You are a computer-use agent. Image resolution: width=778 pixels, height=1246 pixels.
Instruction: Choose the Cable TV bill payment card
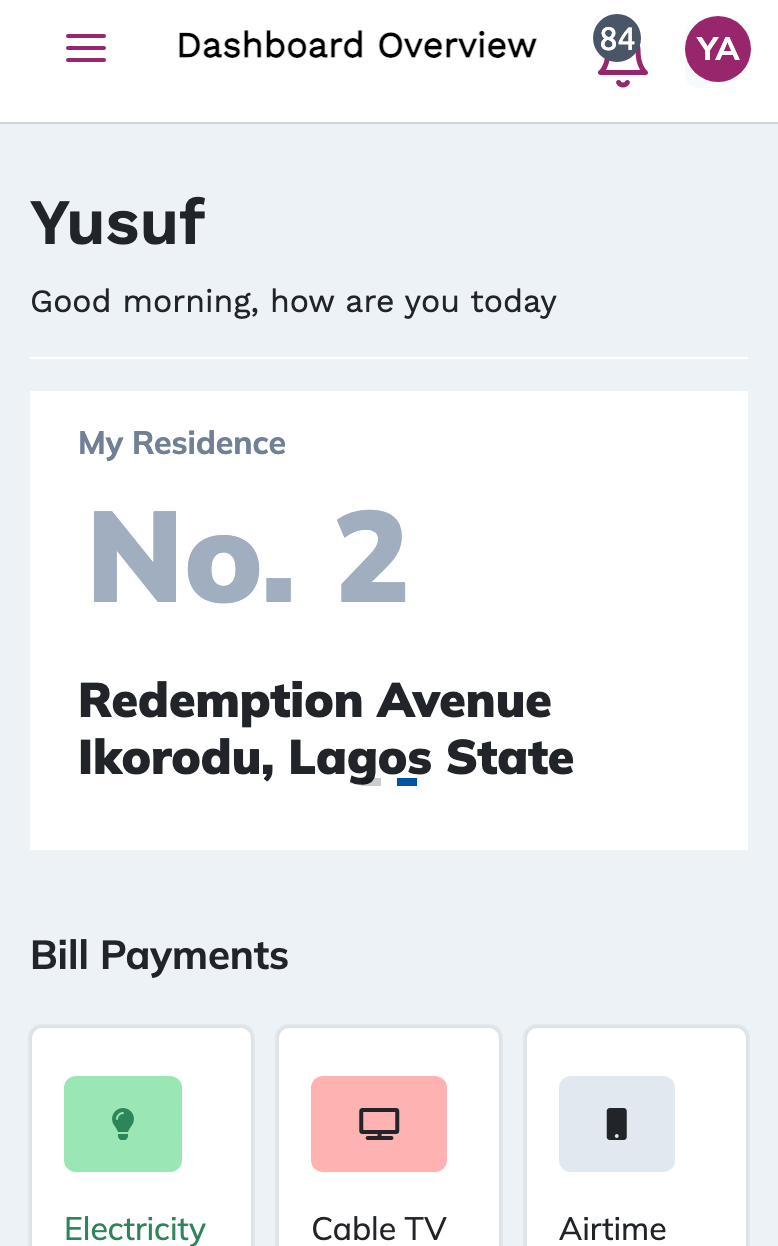pyautogui.click(x=388, y=1140)
